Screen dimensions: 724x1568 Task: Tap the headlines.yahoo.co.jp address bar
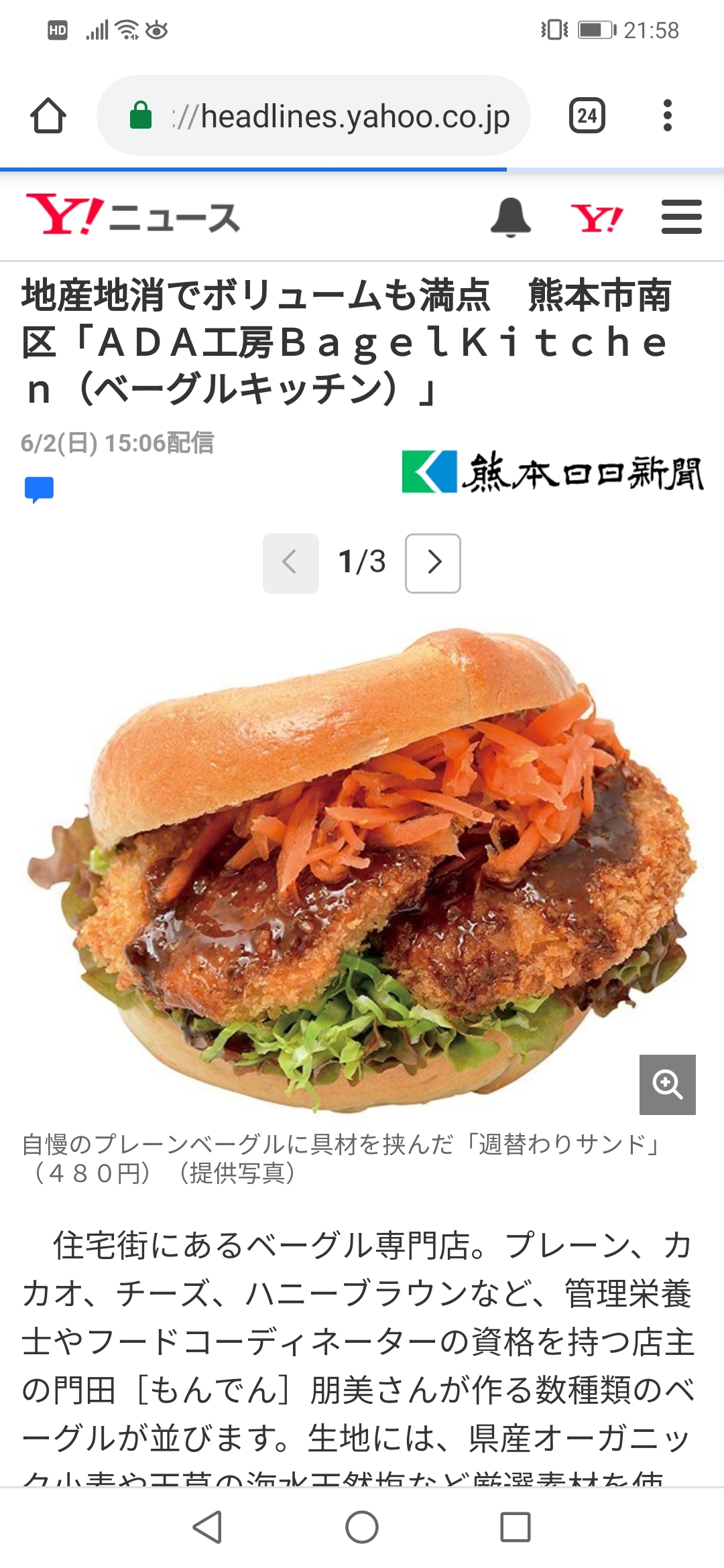click(x=314, y=115)
